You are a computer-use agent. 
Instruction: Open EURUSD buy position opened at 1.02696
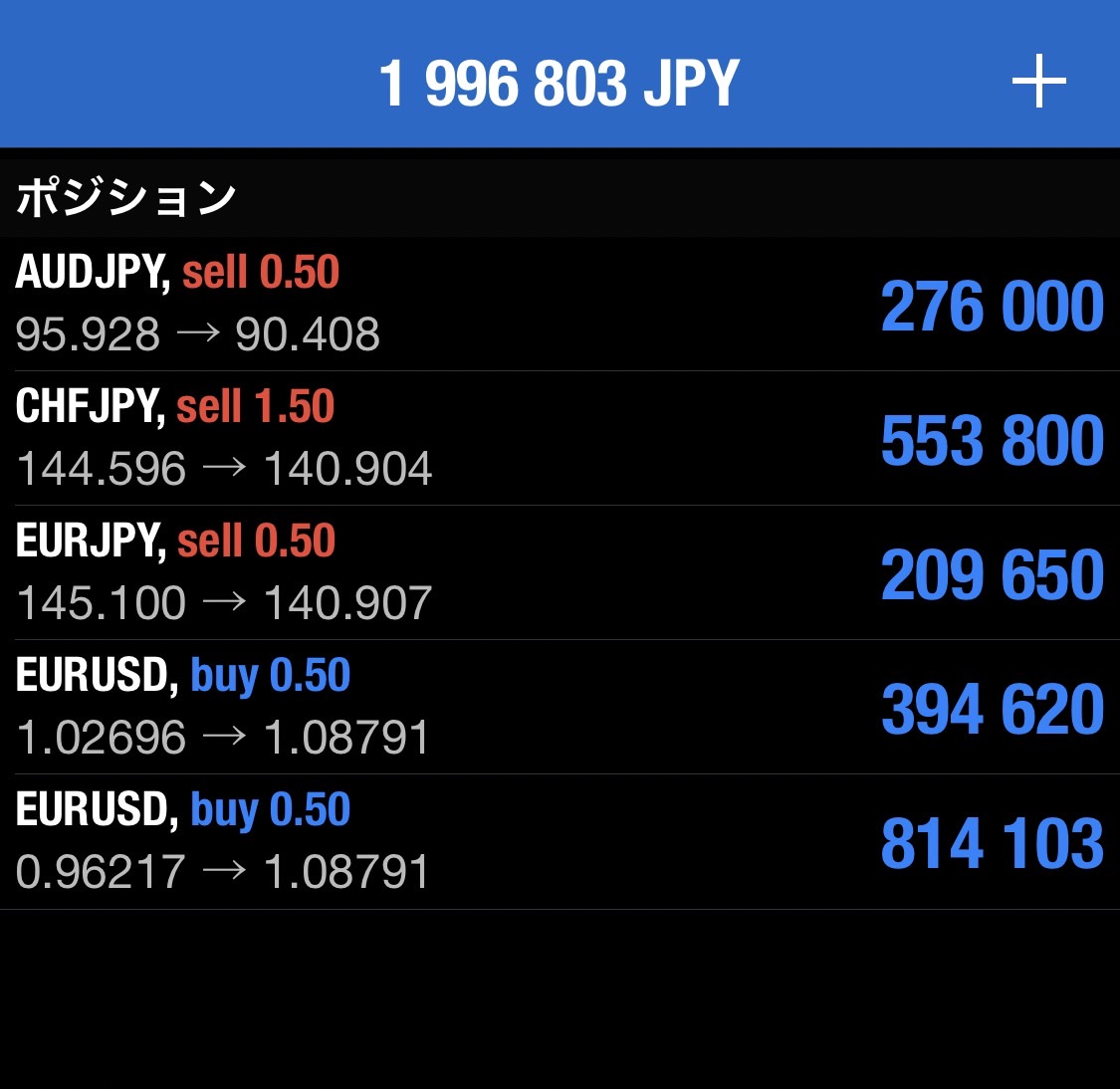point(560,707)
